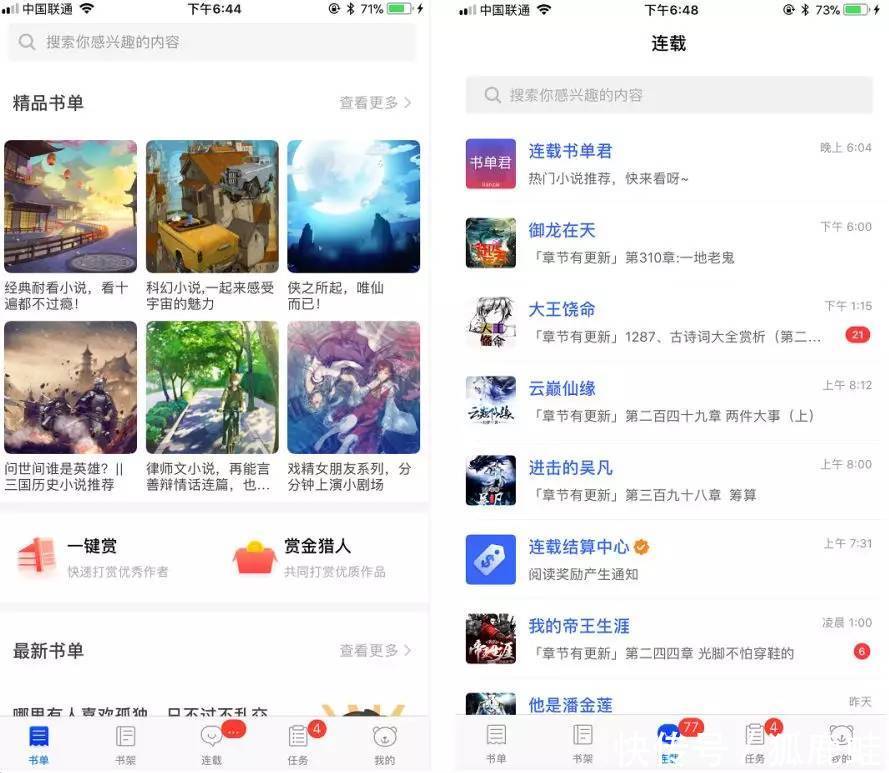Open 进击的吴凡 serial updates
The width and height of the screenshot is (889, 773).
click(x=668, y=480)
